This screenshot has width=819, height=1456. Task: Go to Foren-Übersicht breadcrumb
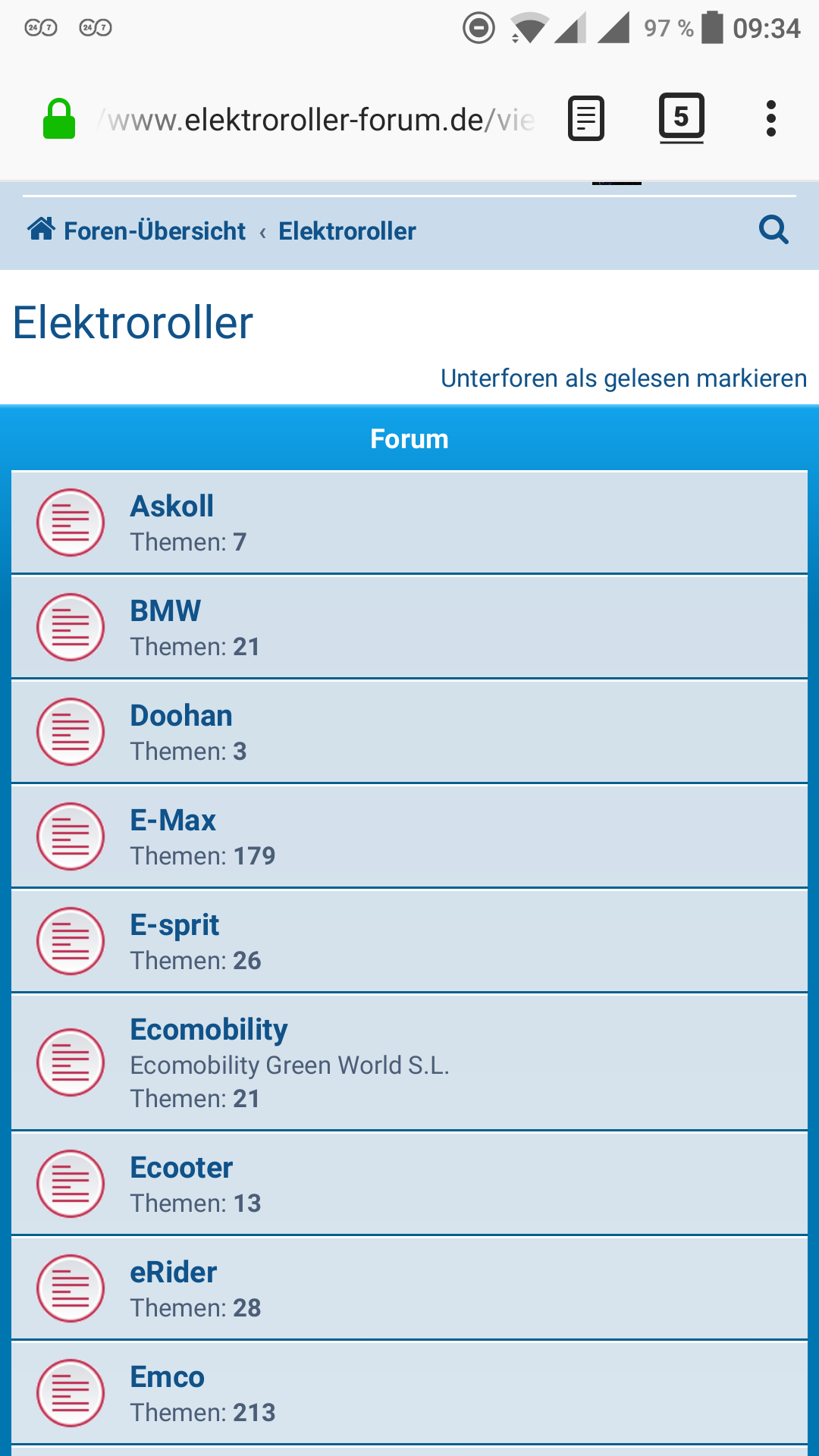(138, 231)
